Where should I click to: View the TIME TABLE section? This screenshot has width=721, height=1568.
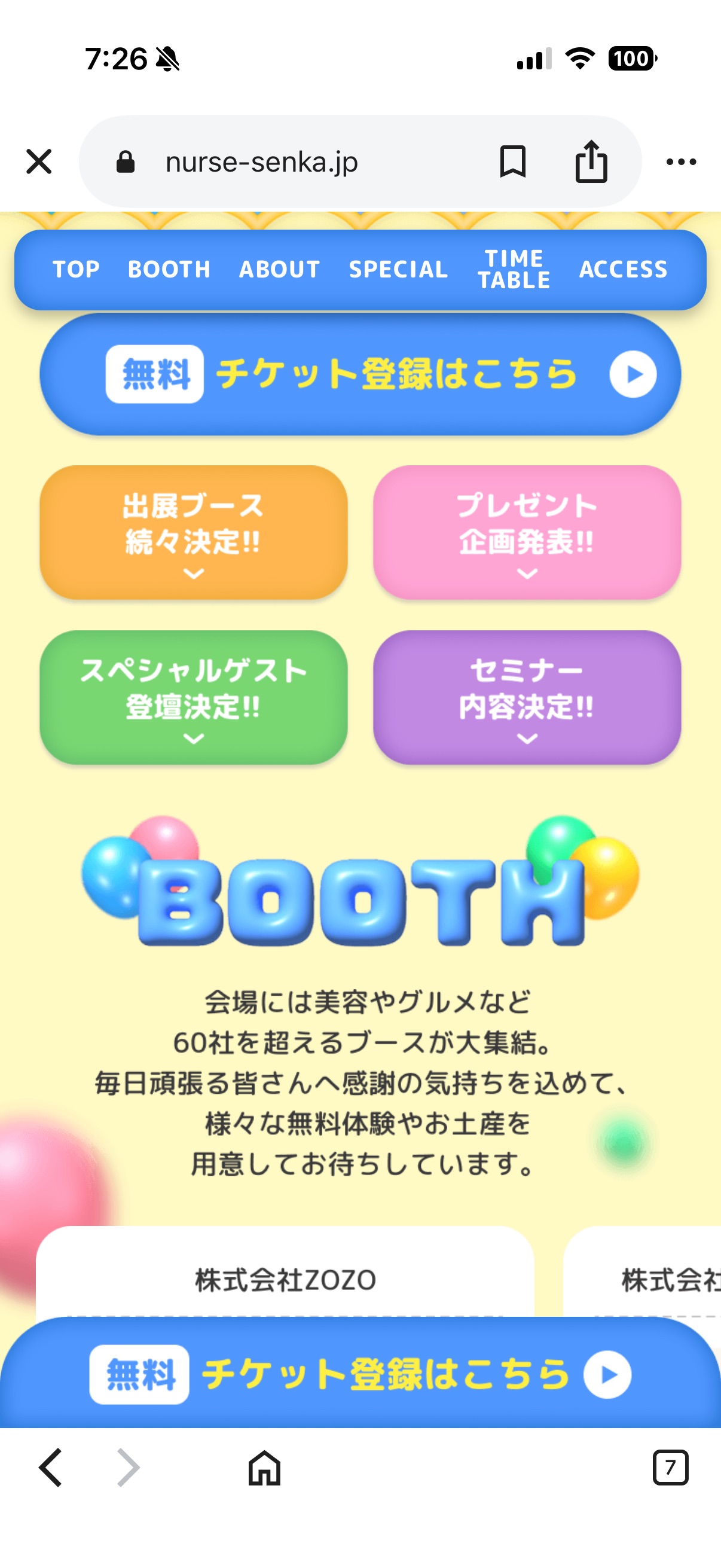(x=514, y=270)
